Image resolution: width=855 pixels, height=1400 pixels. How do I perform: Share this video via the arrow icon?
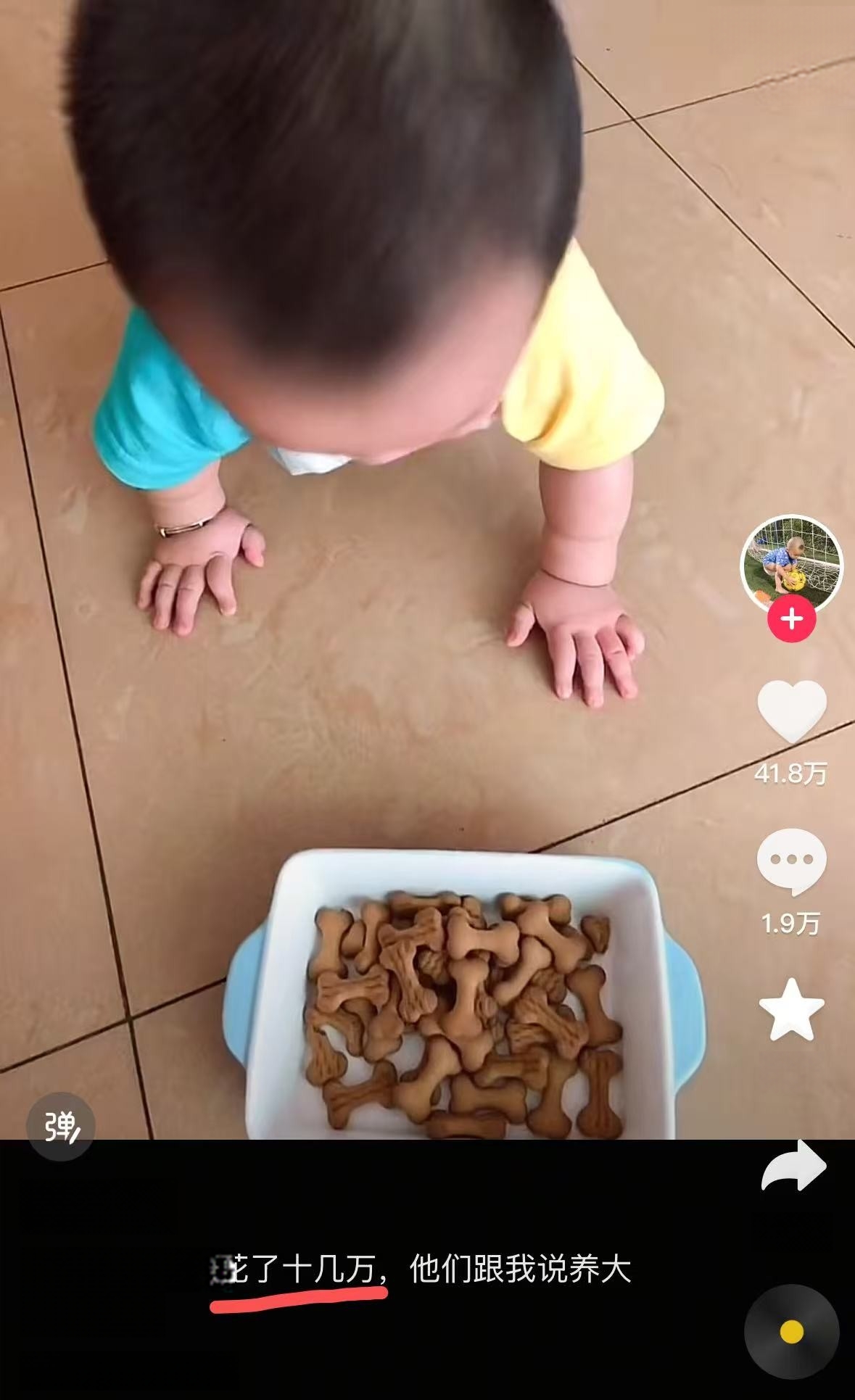click(793, 1166)
